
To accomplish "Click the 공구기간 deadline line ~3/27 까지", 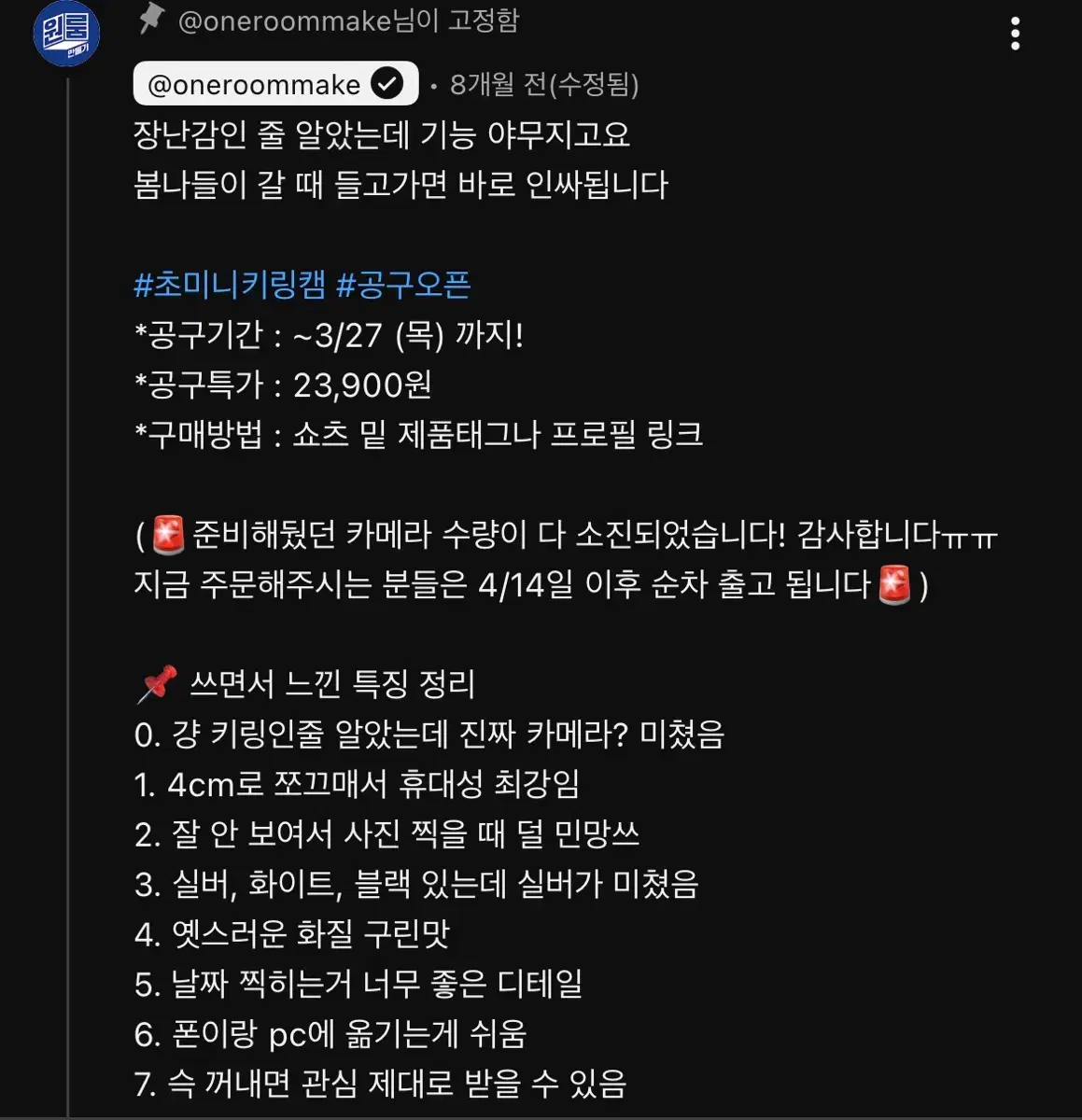I will pyautogui.click(x=327, y=334).
